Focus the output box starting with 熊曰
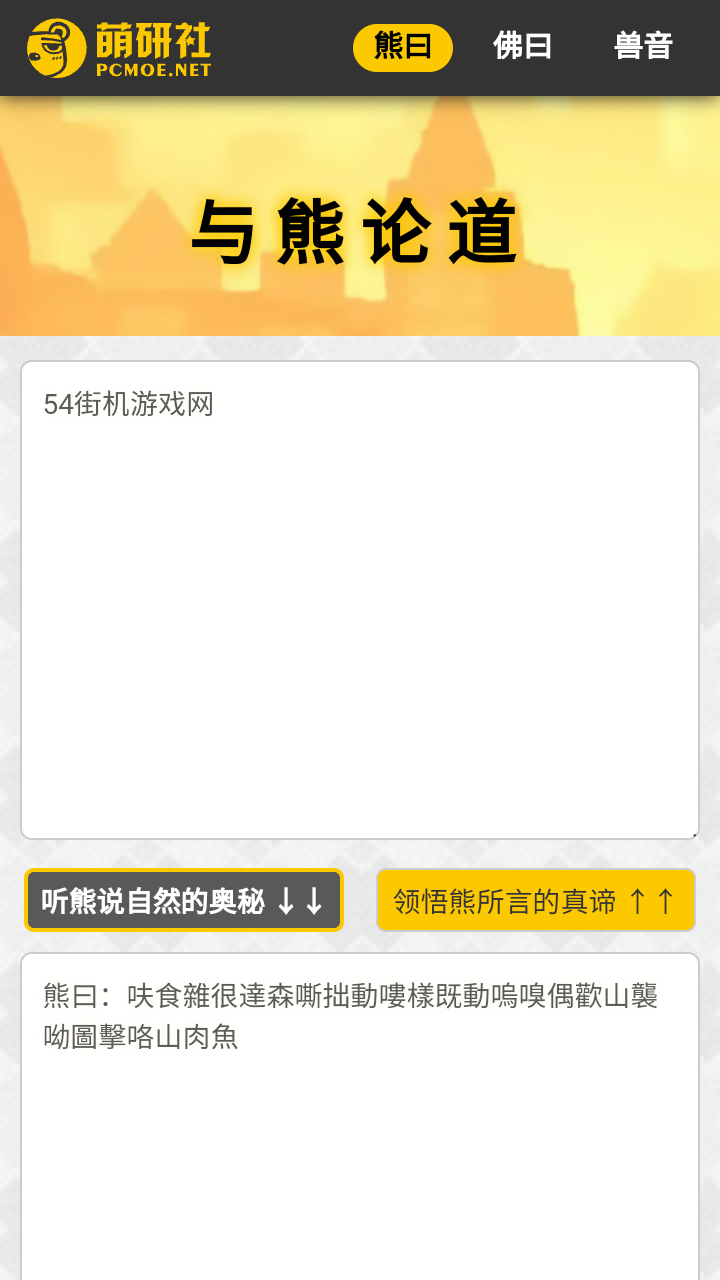This screenshot has width=720, height=1280. pyautogui.click(x=360, y=1120)
